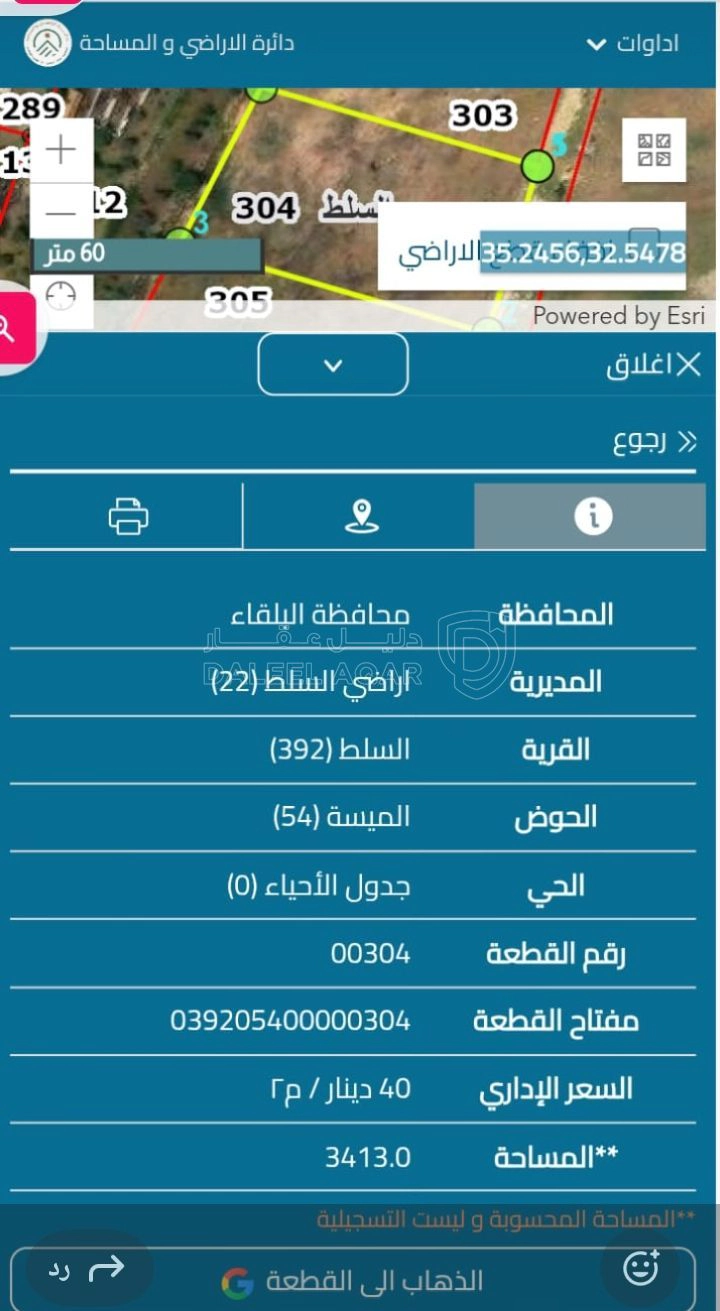Switch to the location pin tab
The image size is (720, 1311).
click(x=360, y=517)
